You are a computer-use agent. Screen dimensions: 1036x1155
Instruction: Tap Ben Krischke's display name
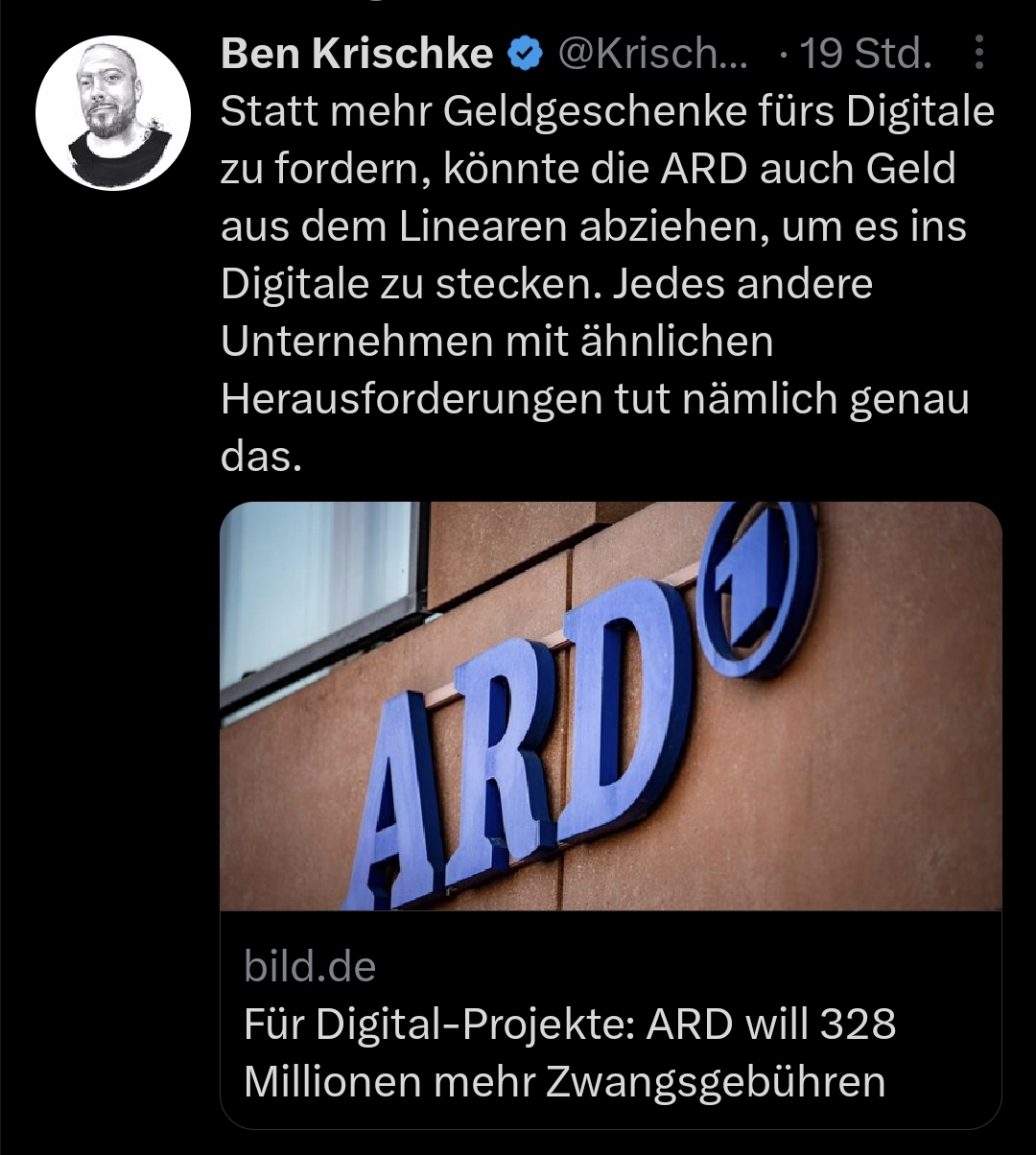357,55
